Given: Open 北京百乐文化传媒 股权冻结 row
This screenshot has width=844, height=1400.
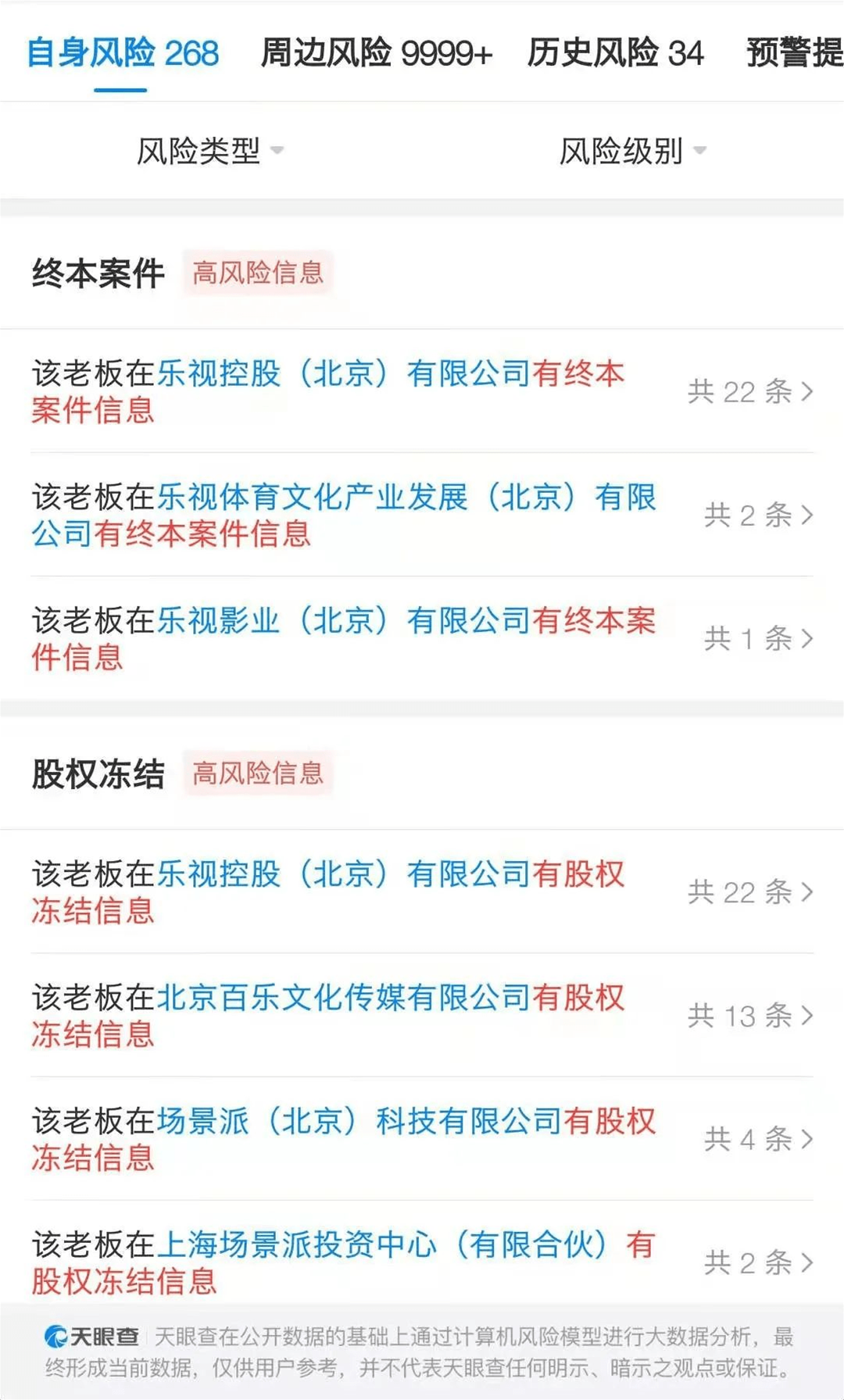Looking at the screenshot, I should pyautogui.click(x=422, y=1016).
